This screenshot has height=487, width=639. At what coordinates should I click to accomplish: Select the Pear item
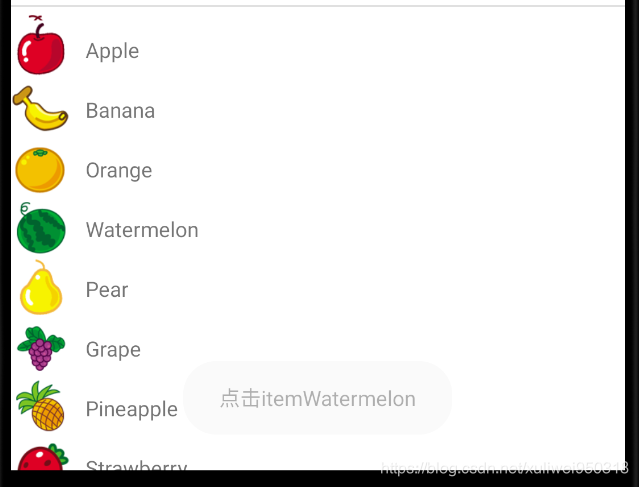(107, 290)
